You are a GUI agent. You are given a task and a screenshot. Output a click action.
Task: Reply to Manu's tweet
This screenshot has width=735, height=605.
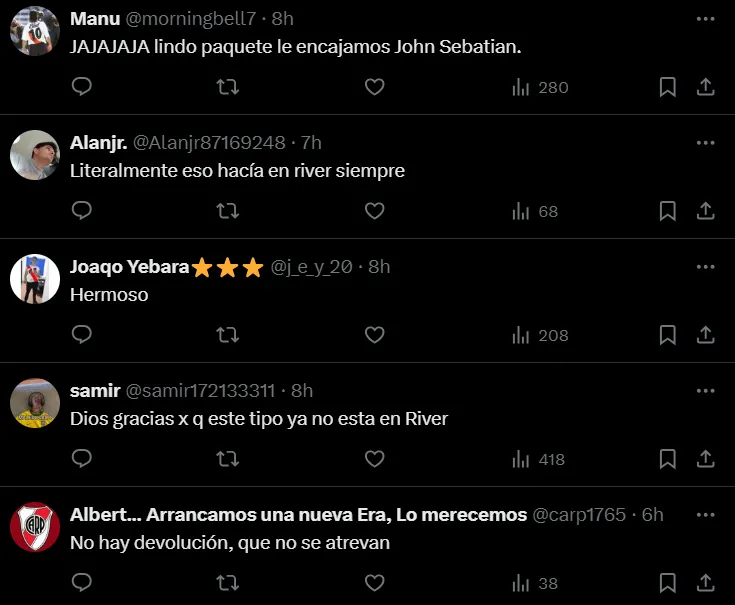[82, 88]
